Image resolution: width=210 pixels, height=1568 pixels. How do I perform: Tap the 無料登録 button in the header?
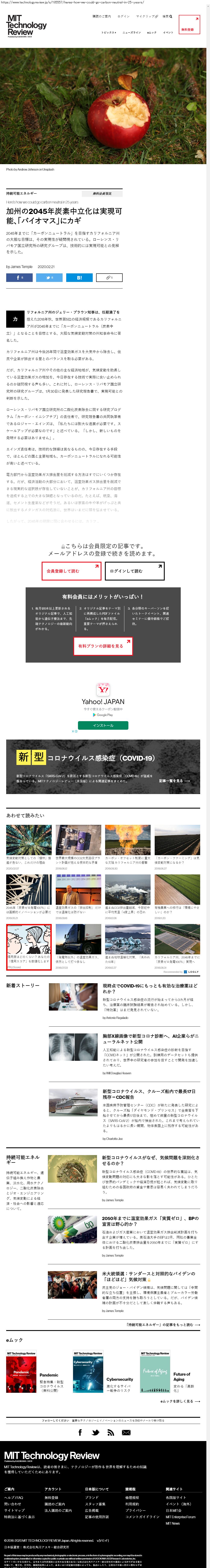(x=188, y=24)
